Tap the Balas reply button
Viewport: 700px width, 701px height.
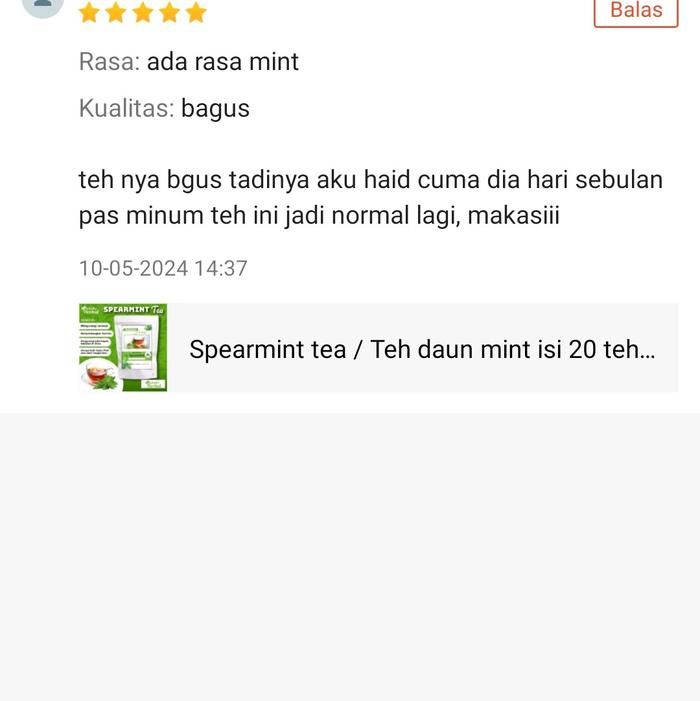[x=636, y=10]
